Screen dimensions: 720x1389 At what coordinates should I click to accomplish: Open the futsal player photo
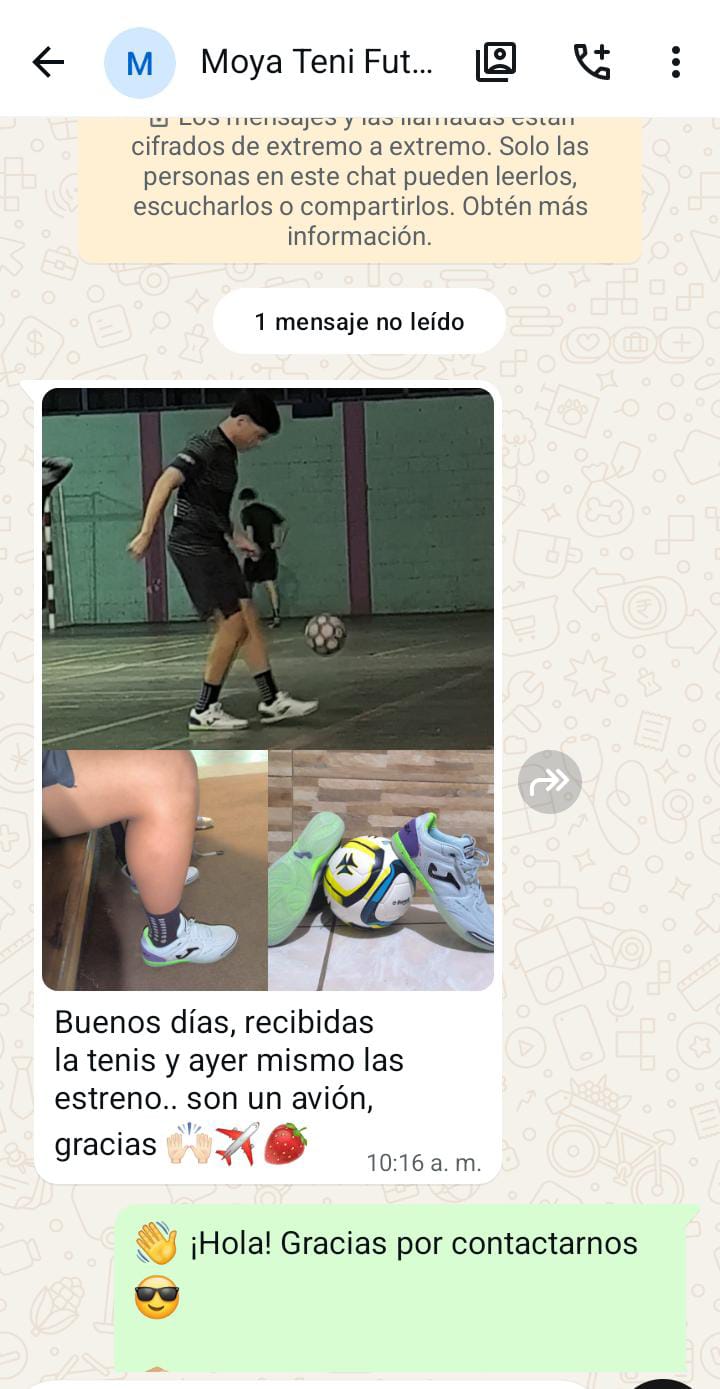267,567
